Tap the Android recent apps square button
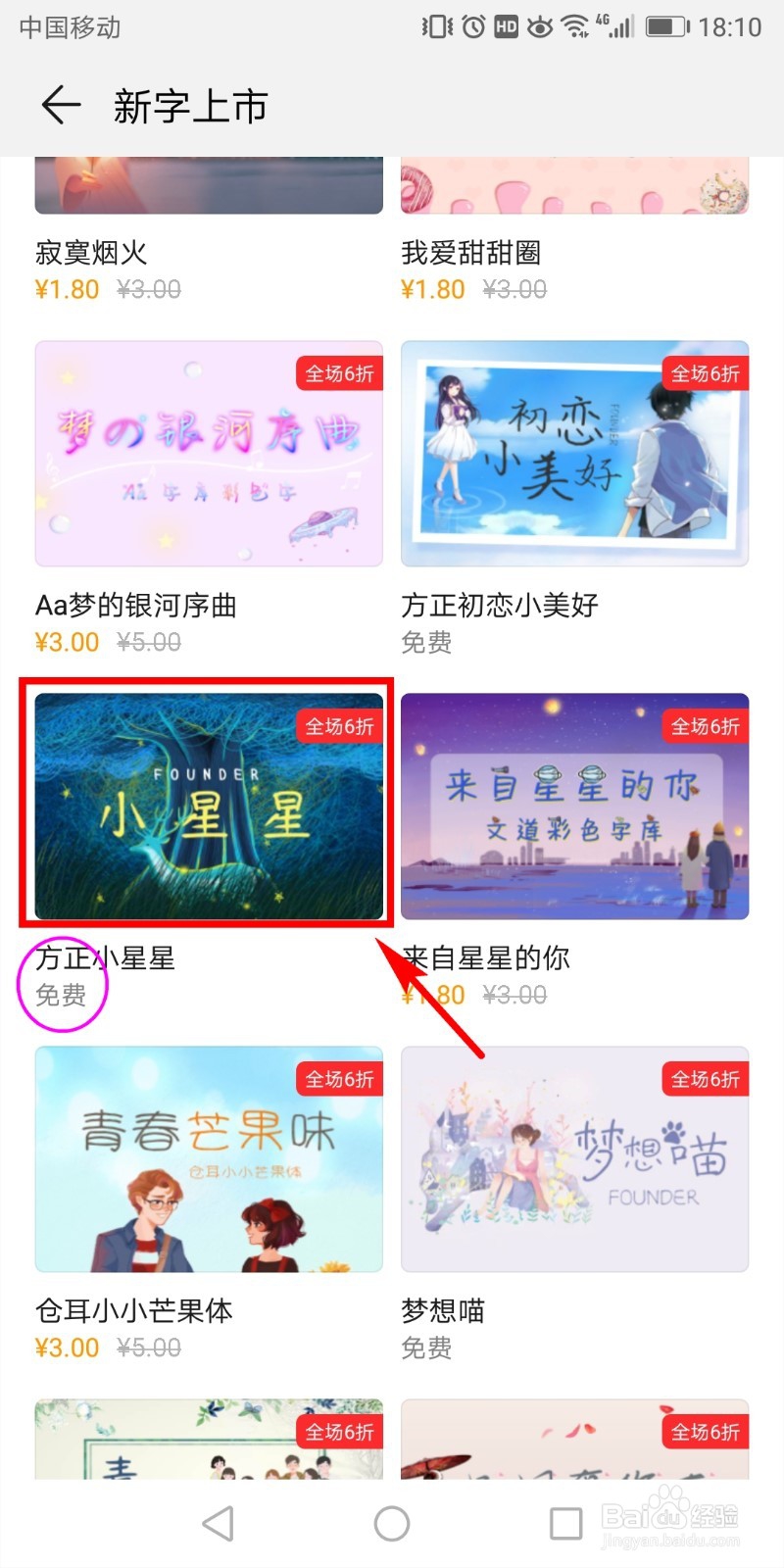The height and width of the screenshot is (1568, 784). [564, 1523]
